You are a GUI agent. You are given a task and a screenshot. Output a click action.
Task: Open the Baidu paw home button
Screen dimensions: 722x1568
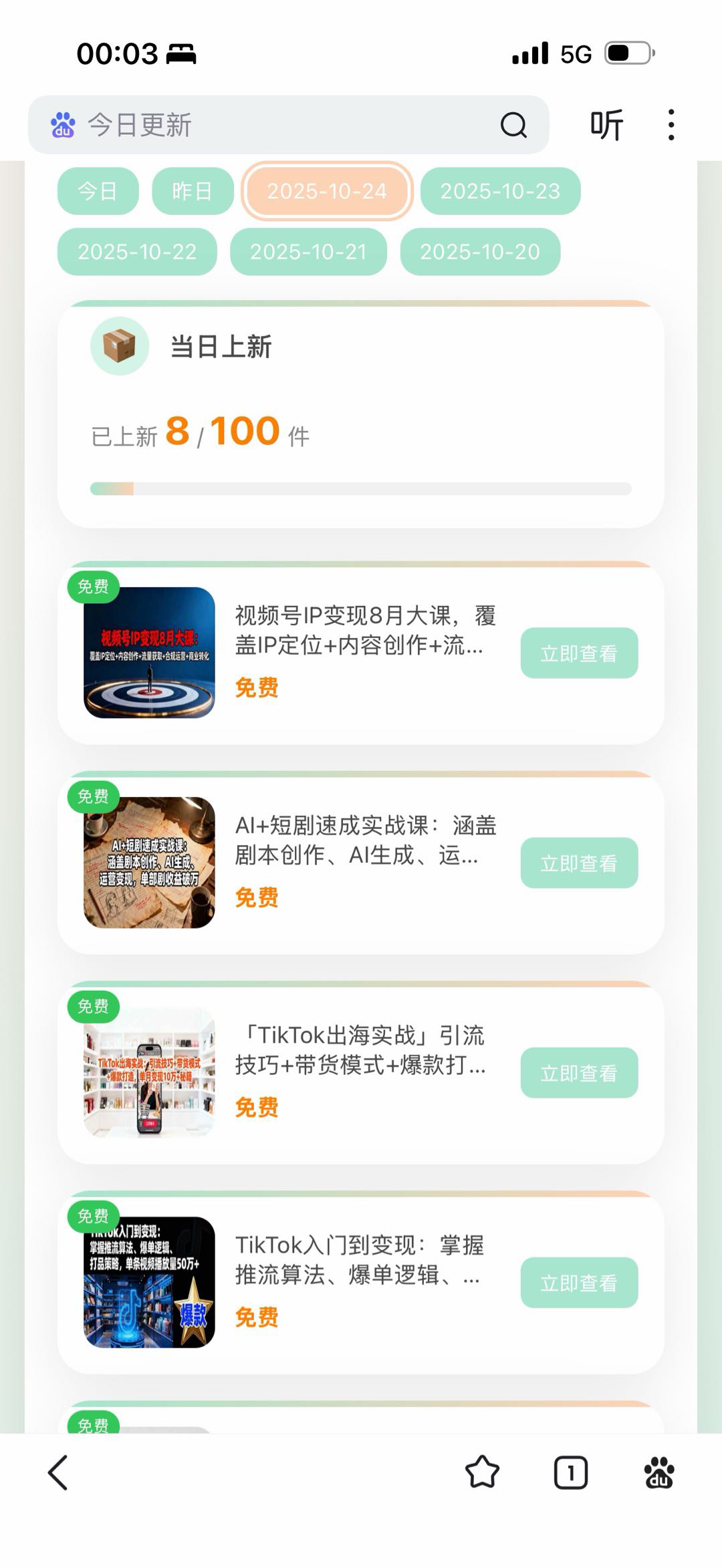pyautogui.click(x=659, y=1472)
